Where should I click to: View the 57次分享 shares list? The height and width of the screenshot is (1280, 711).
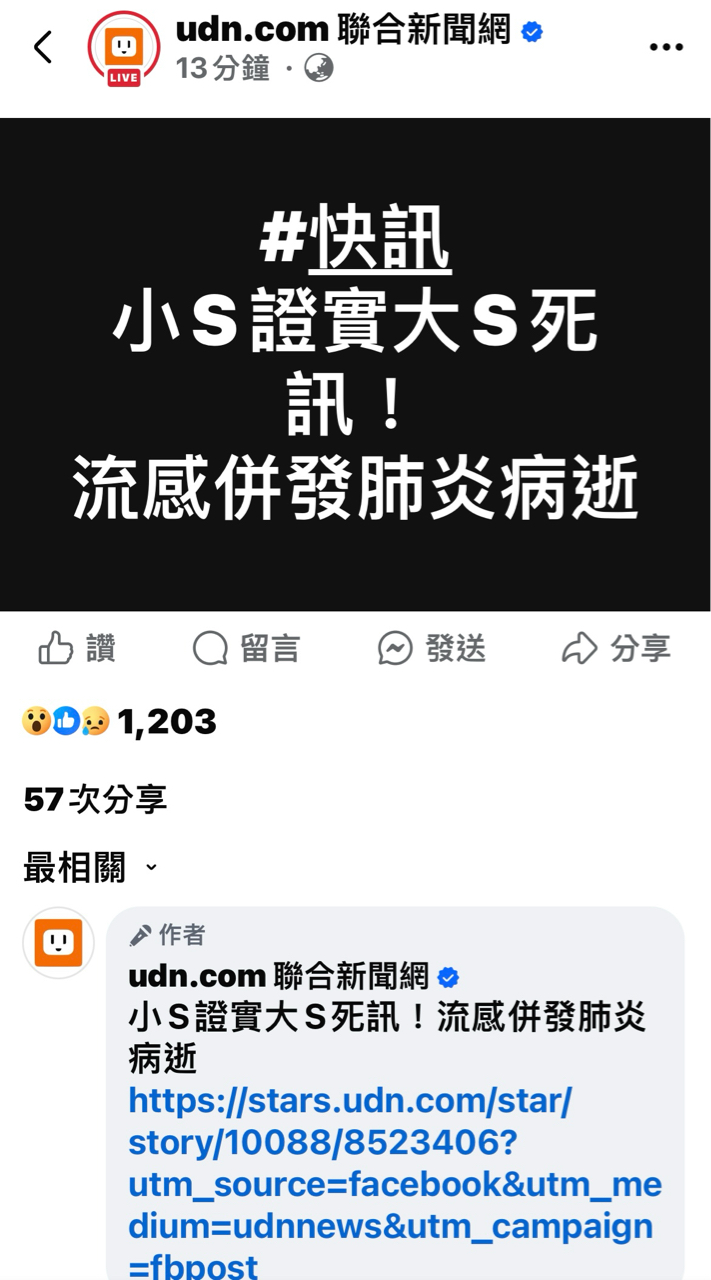[96, 799]
